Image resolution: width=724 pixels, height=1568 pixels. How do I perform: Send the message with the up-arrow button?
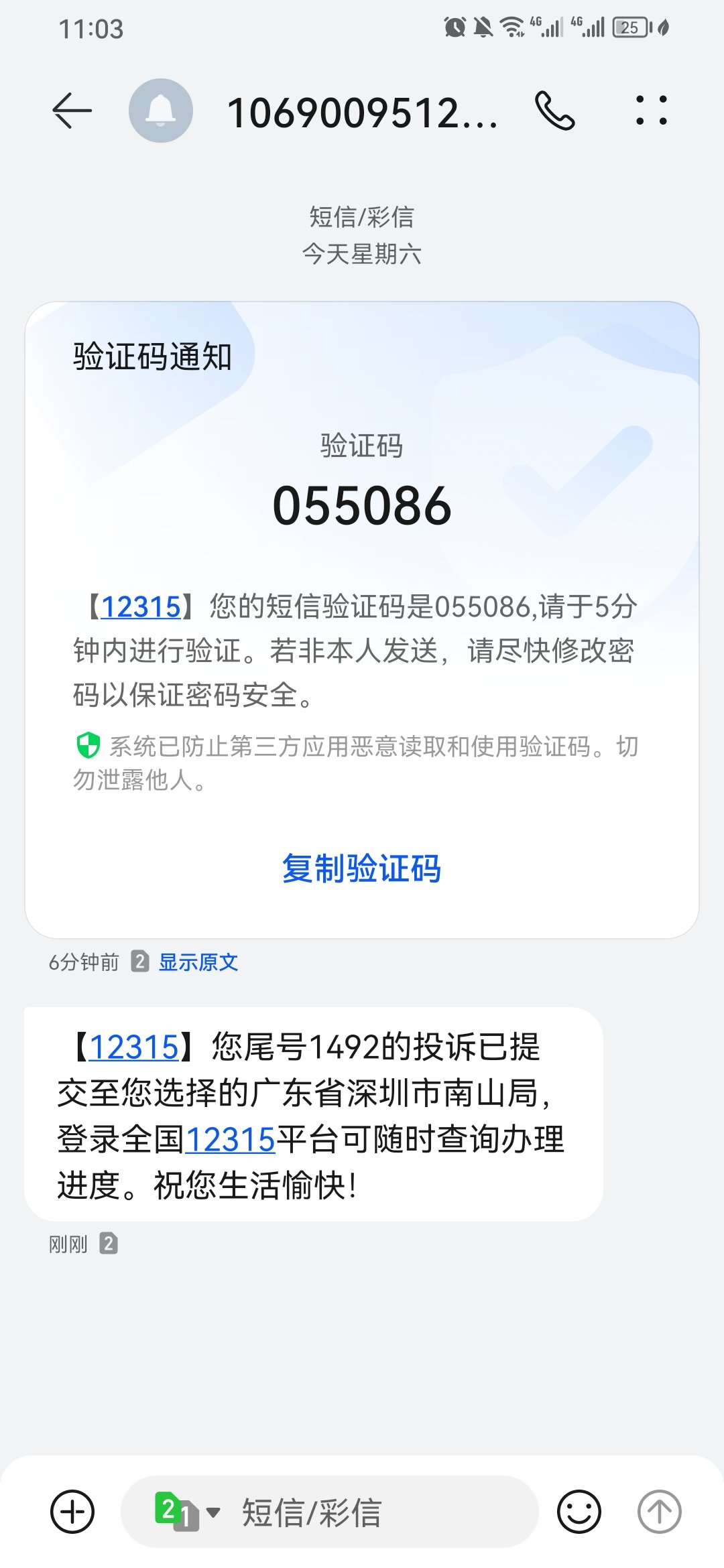(660, 1512)
